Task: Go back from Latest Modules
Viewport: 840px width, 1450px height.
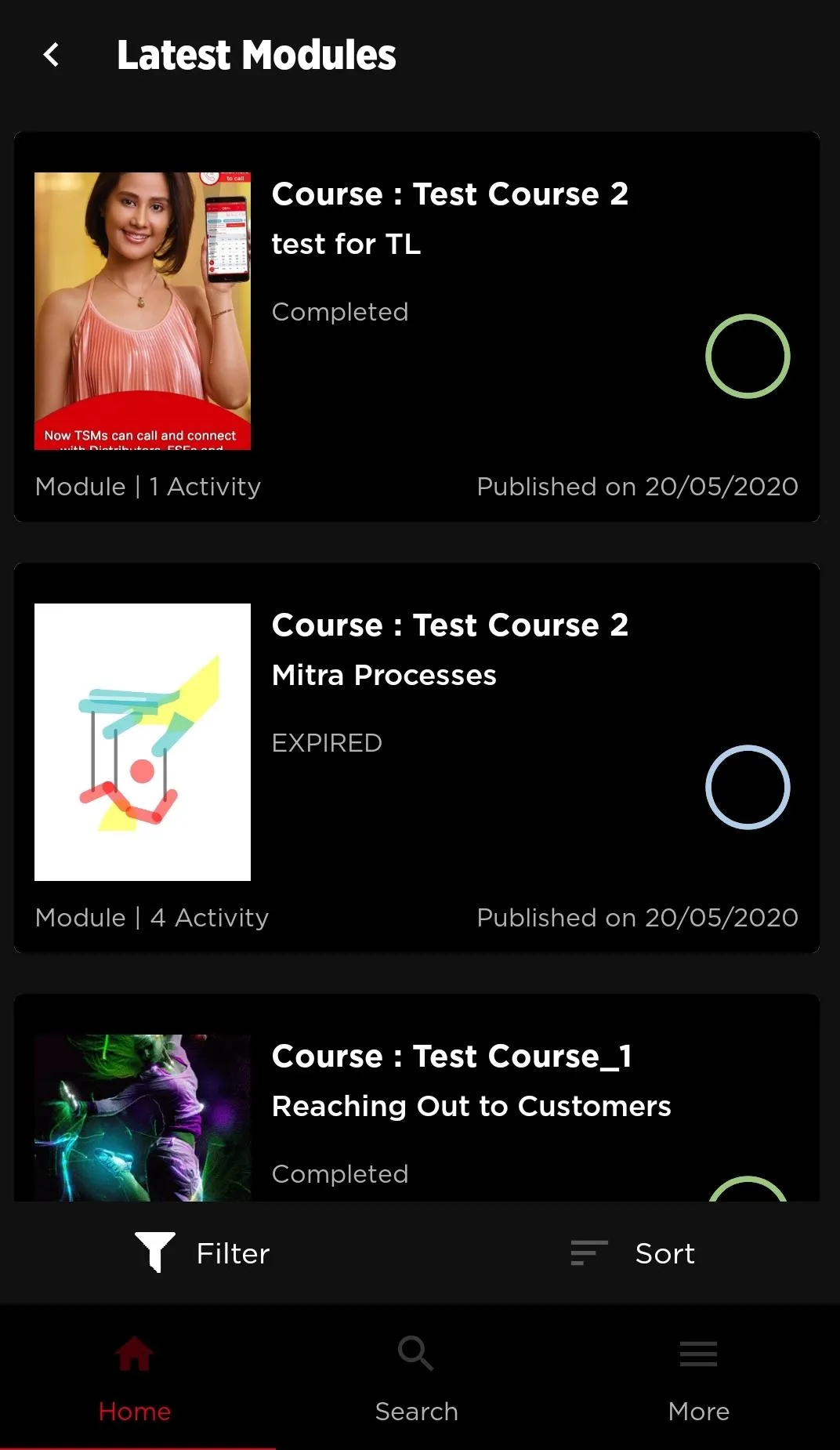Action: click(x=52, y=55)
